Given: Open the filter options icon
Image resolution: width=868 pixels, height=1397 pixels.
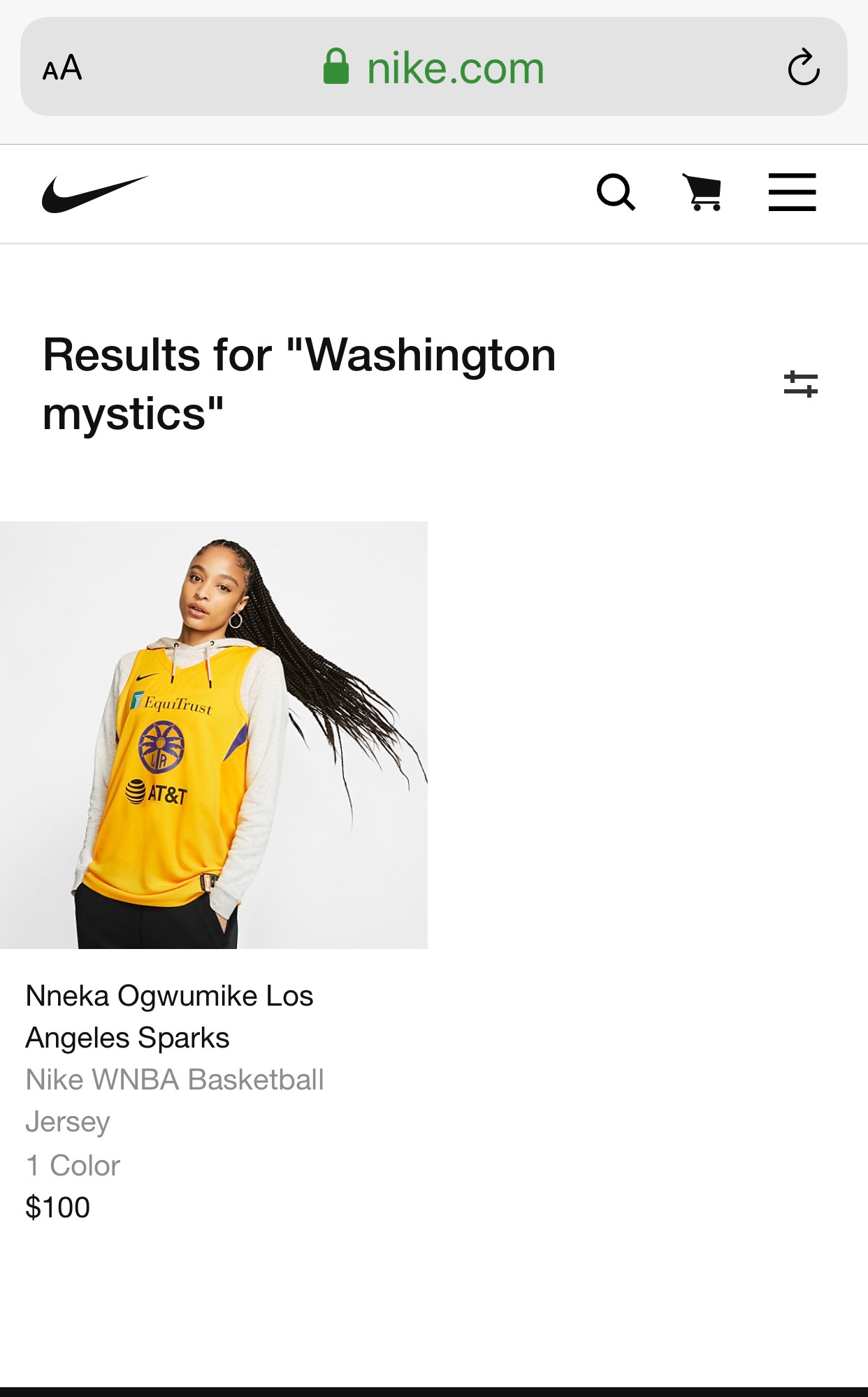Looking at the screenshot, I should tap(801, 384).
